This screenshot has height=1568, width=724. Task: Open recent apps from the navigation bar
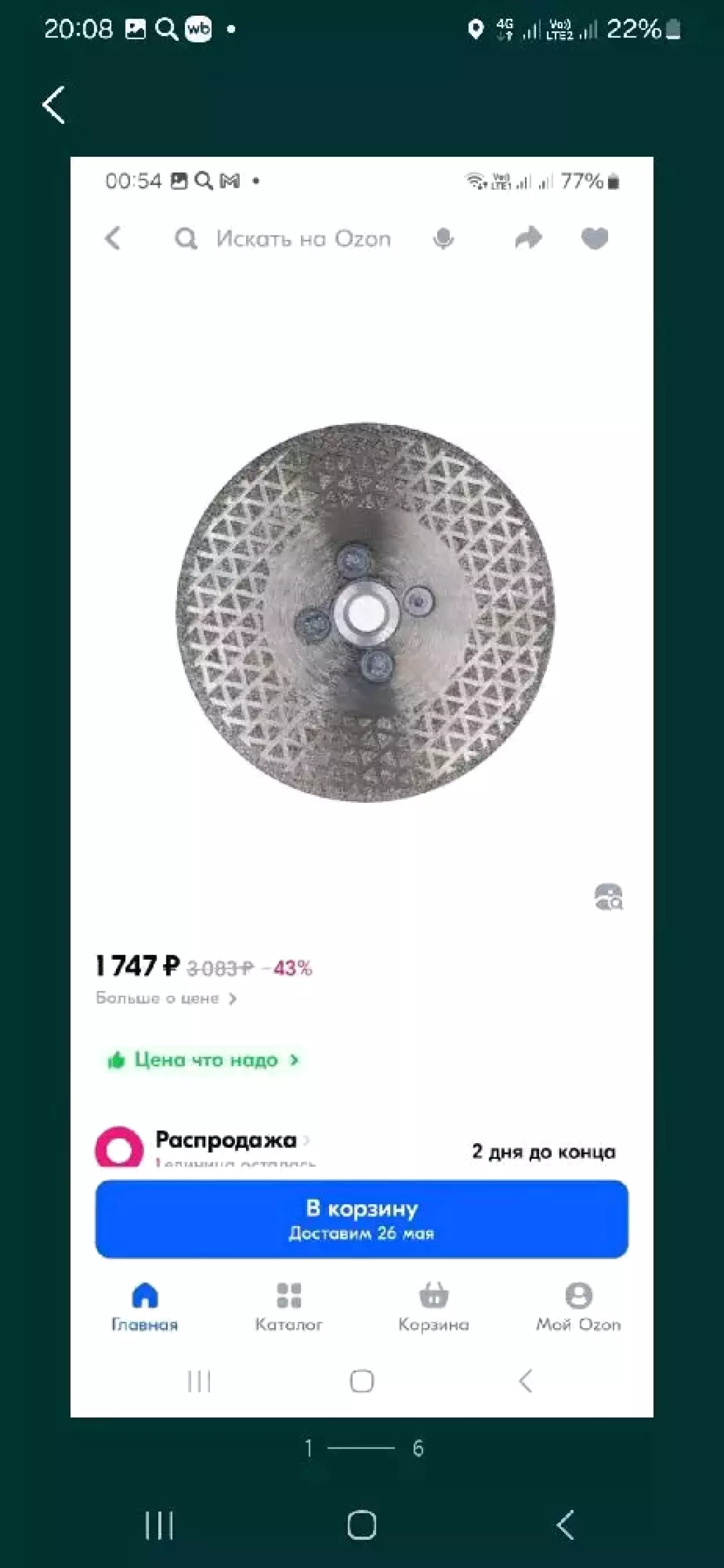point(159,1525)
